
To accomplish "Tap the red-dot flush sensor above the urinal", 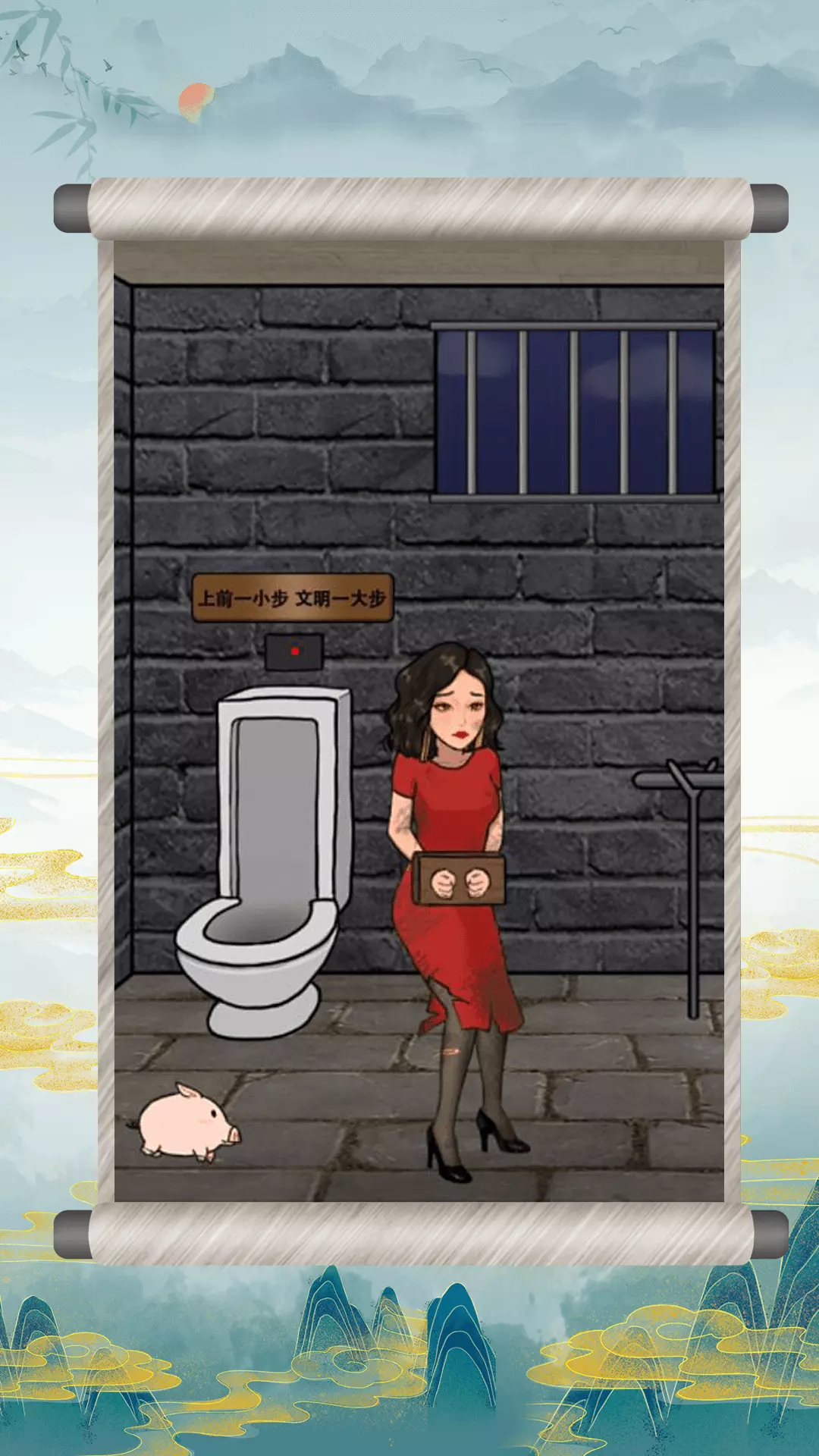I will click(x=293, y=651).
